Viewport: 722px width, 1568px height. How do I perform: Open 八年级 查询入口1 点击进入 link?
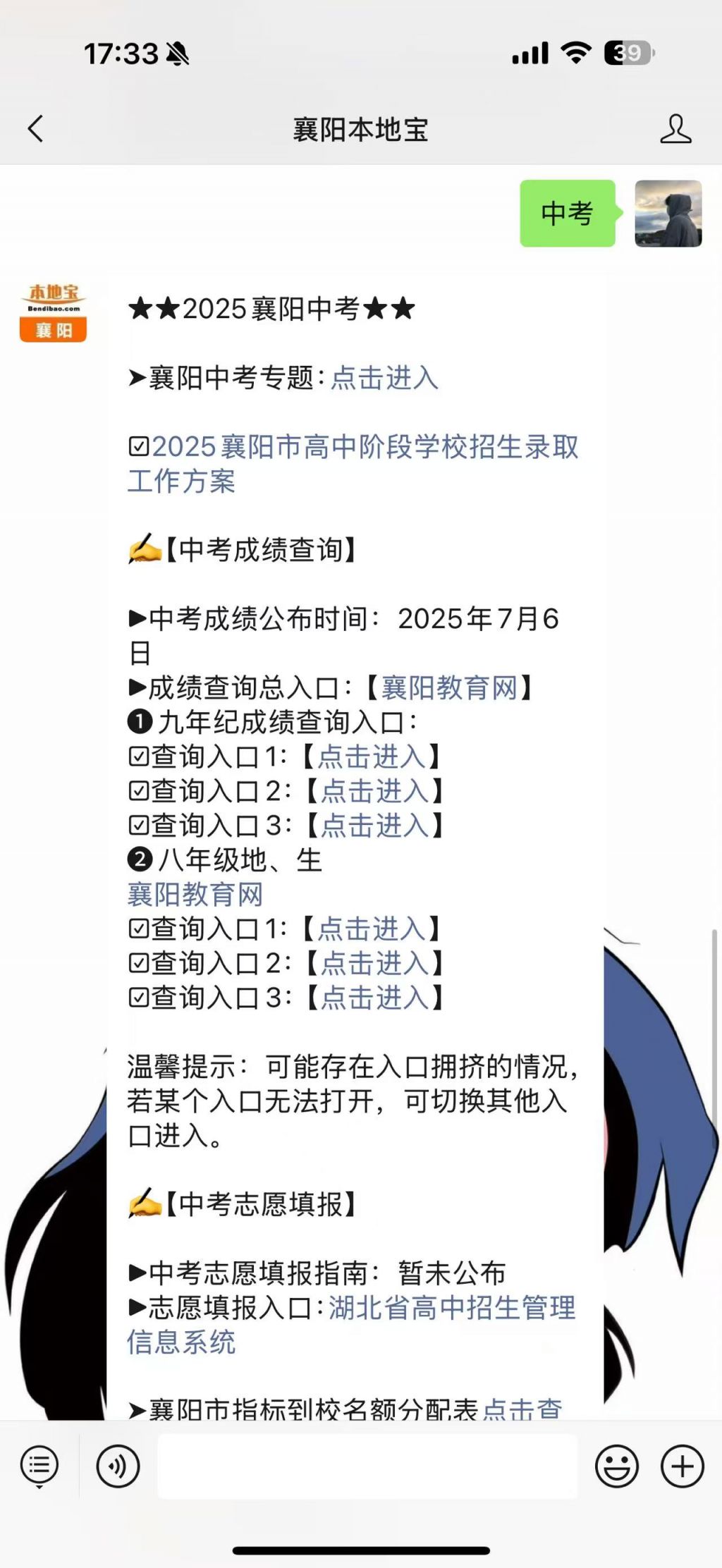pos(372,929)
